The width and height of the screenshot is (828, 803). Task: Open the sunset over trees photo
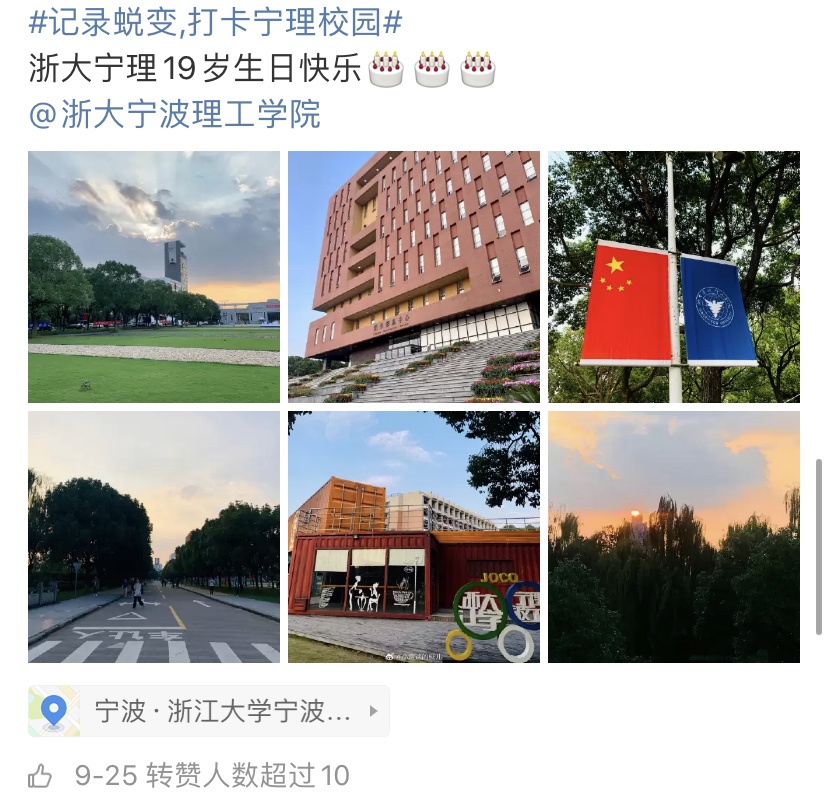pos(674,537)
